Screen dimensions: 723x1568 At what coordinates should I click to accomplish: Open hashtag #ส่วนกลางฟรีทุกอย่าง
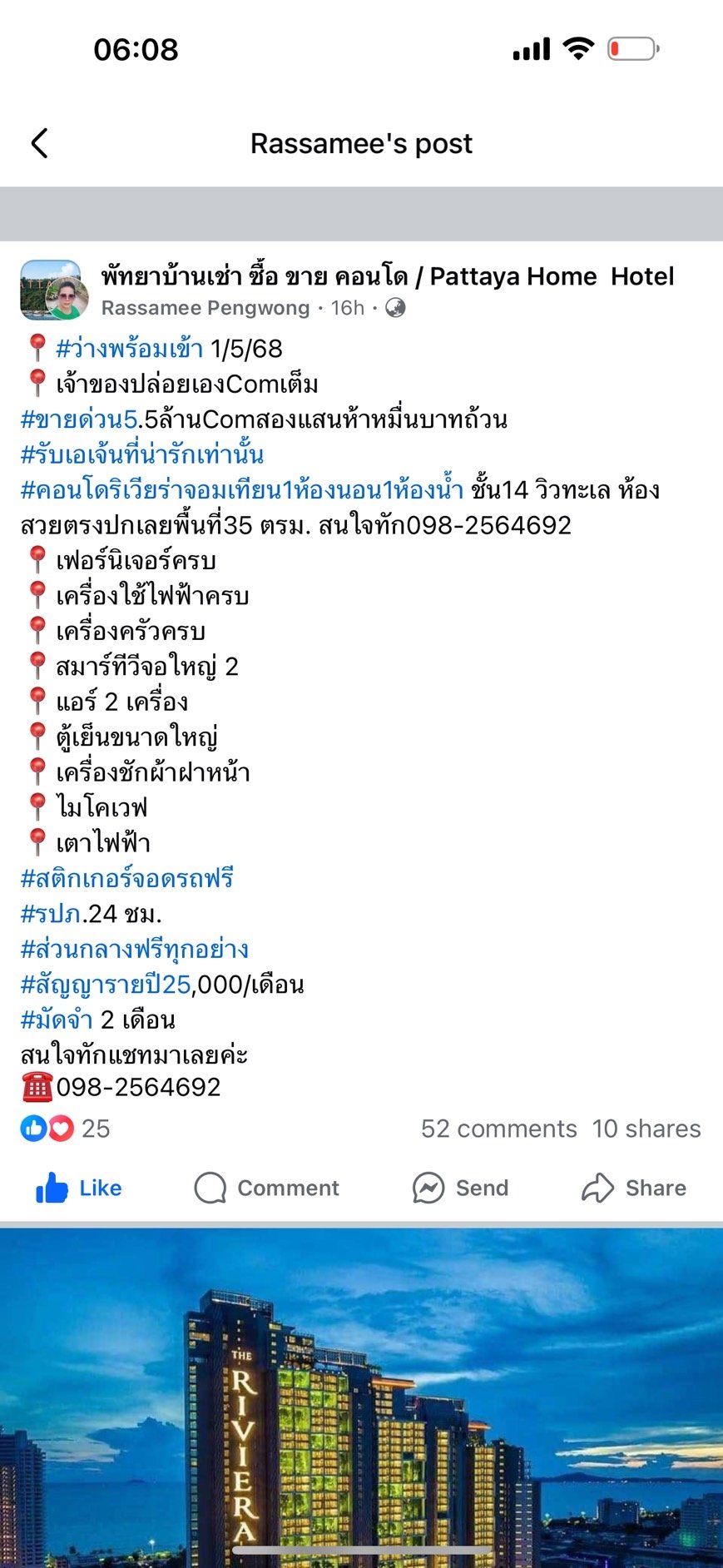coord(135,949)
